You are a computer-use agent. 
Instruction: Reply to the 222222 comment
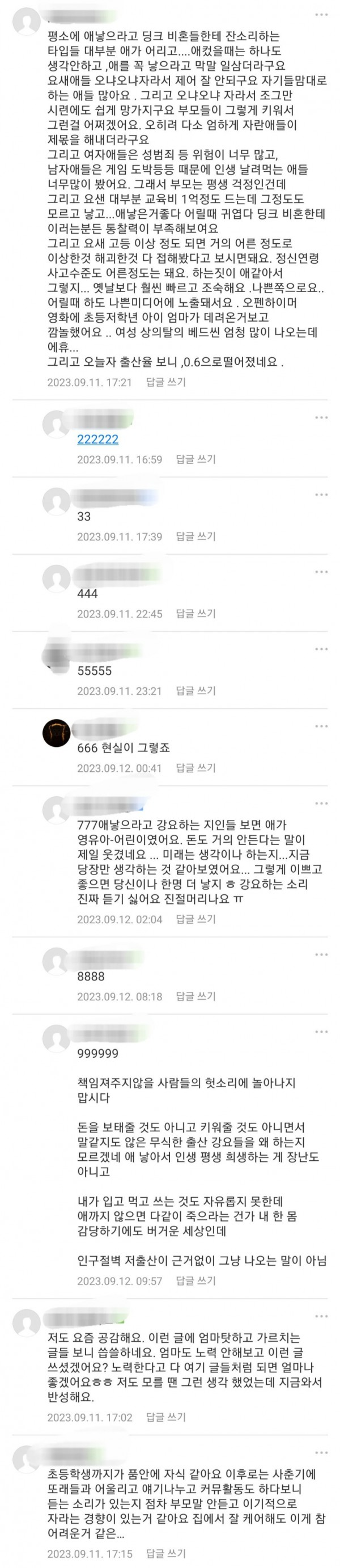(195, 459)
